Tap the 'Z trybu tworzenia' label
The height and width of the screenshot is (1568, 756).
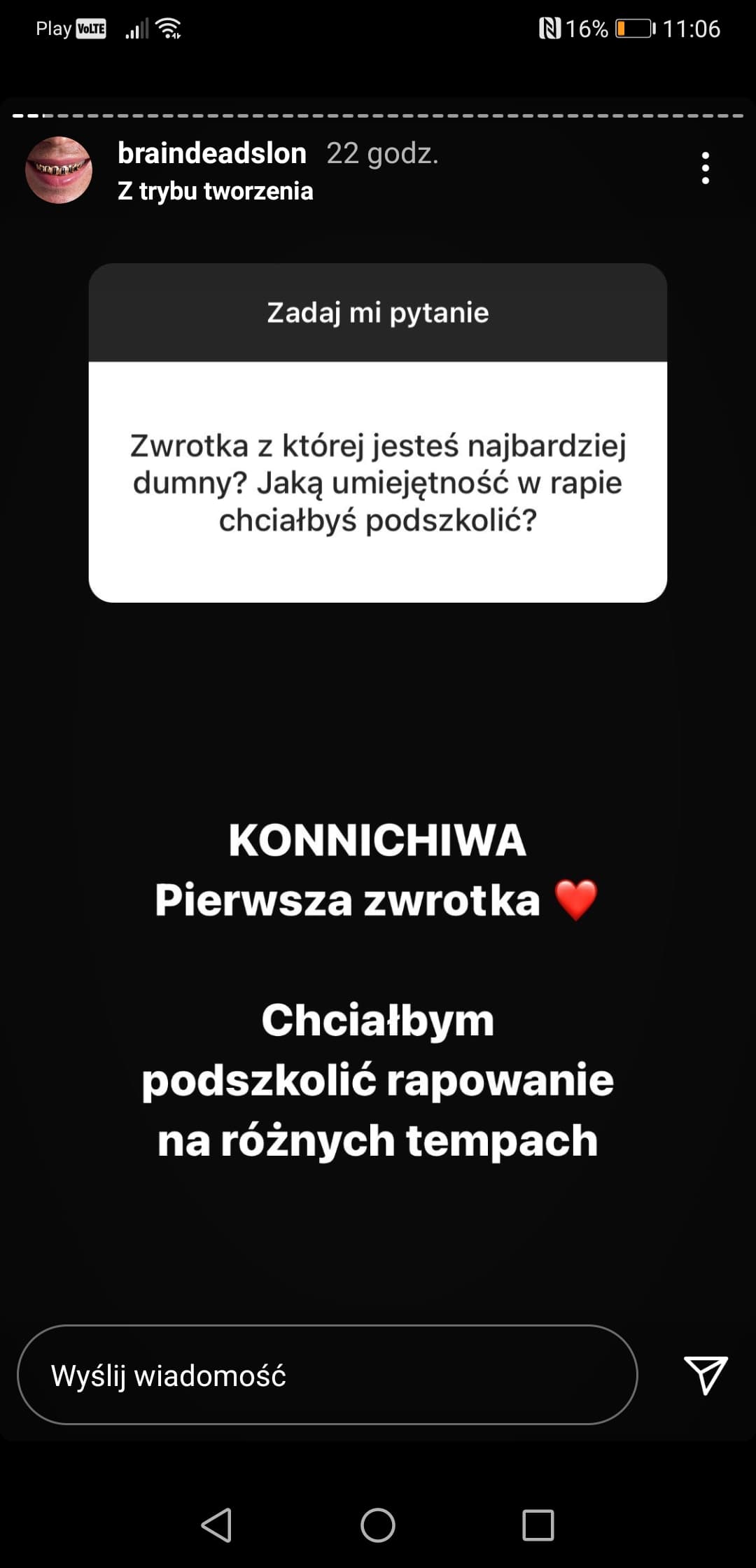click(215, 191)
